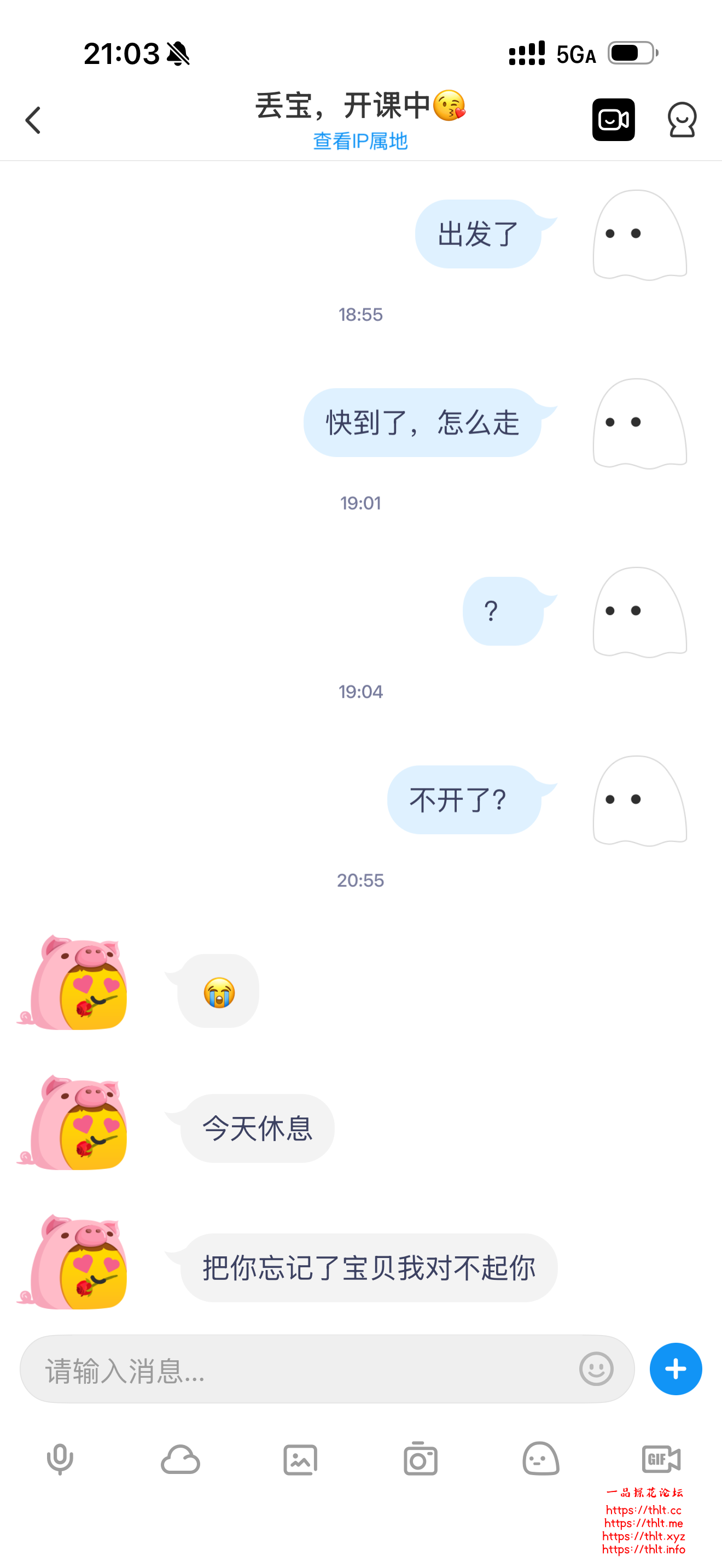This screenshot has height=1568, width=722.
Task: Open the cloud sharing tool
Action: (x=180, y=1459)
